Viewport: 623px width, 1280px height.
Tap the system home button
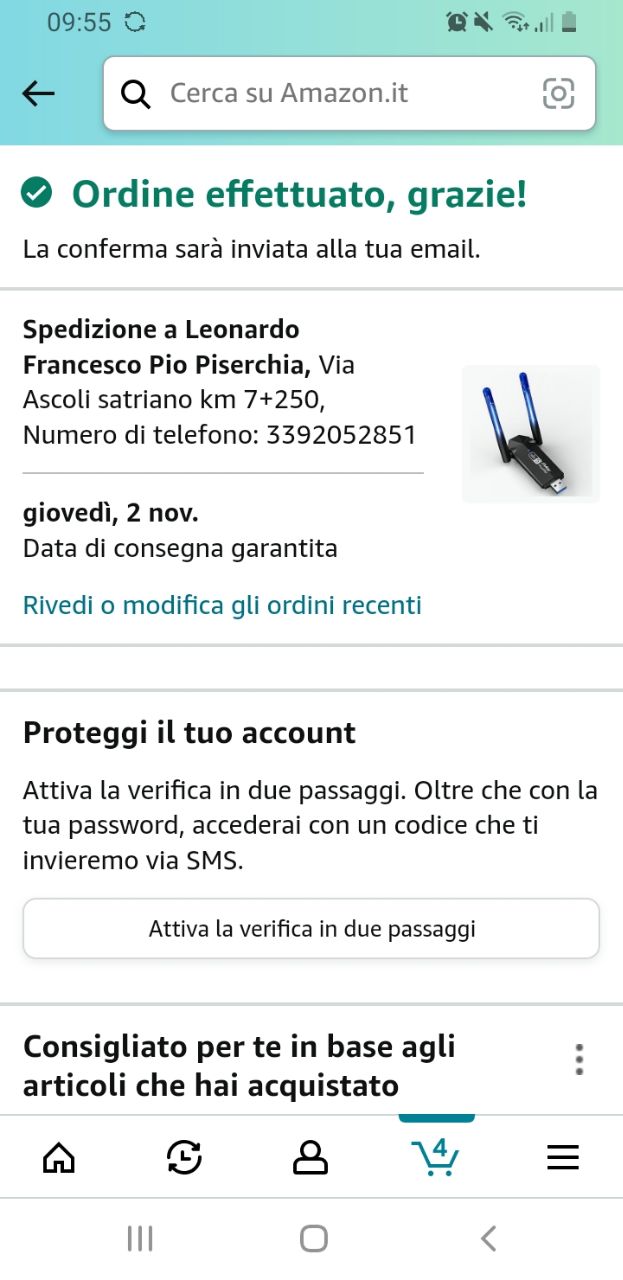313,1239
